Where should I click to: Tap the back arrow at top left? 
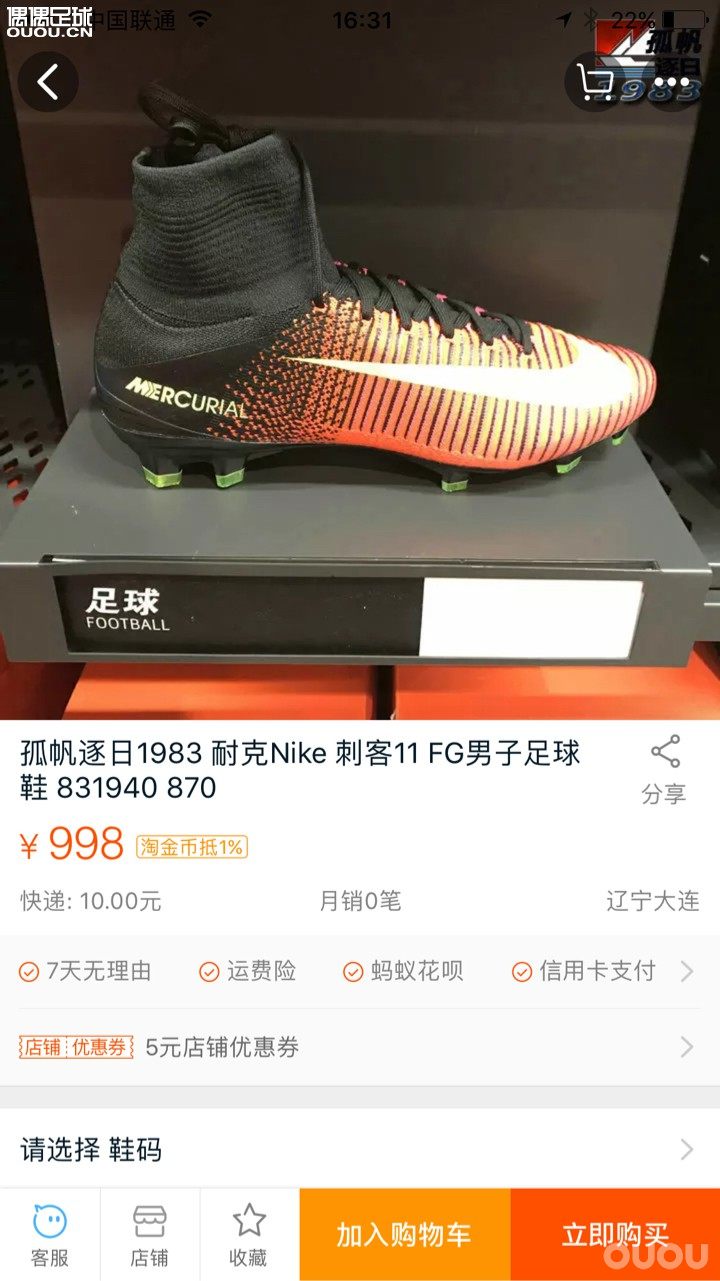48,82
